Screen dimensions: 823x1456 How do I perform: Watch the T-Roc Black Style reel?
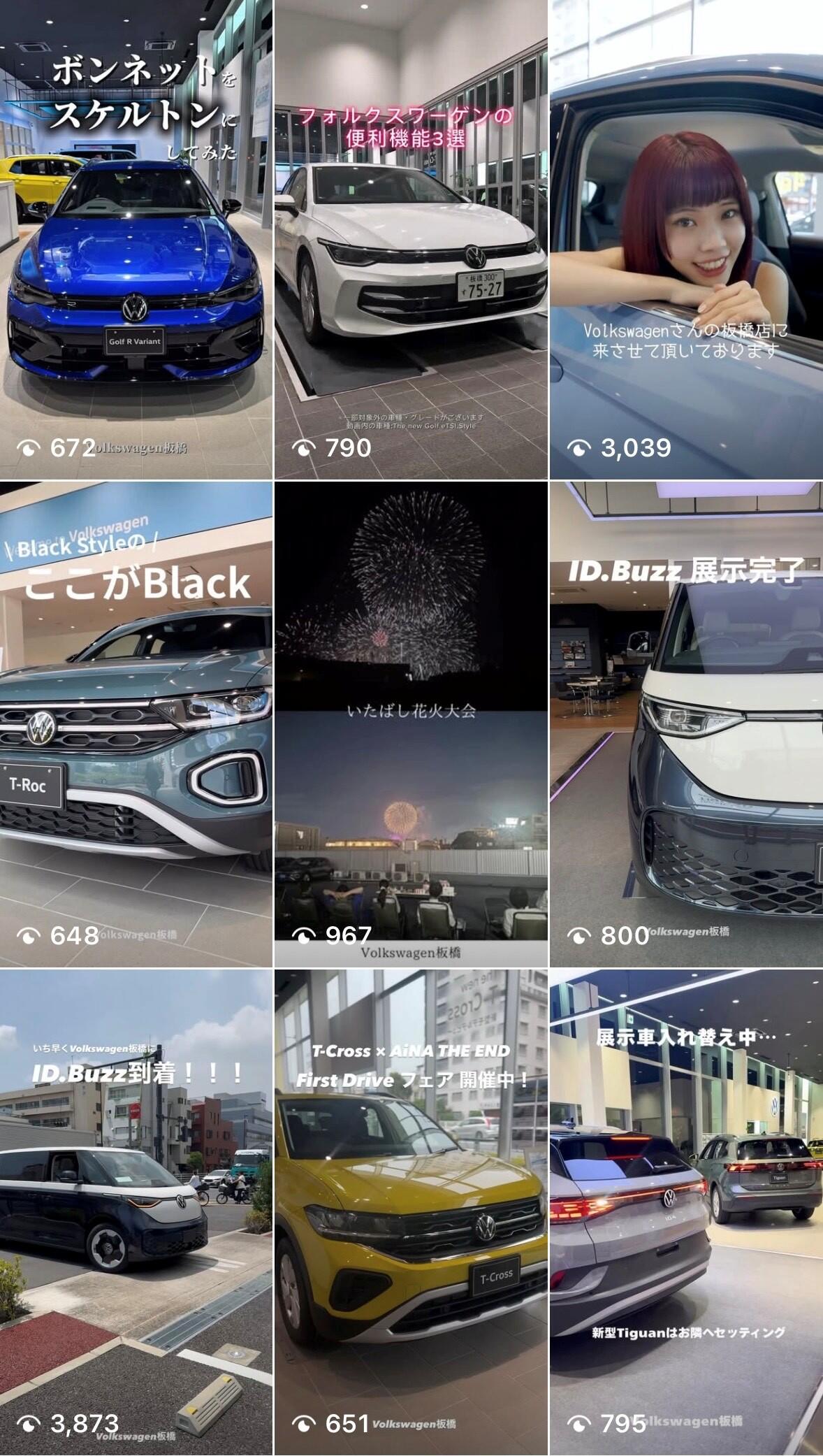point(136,724)
